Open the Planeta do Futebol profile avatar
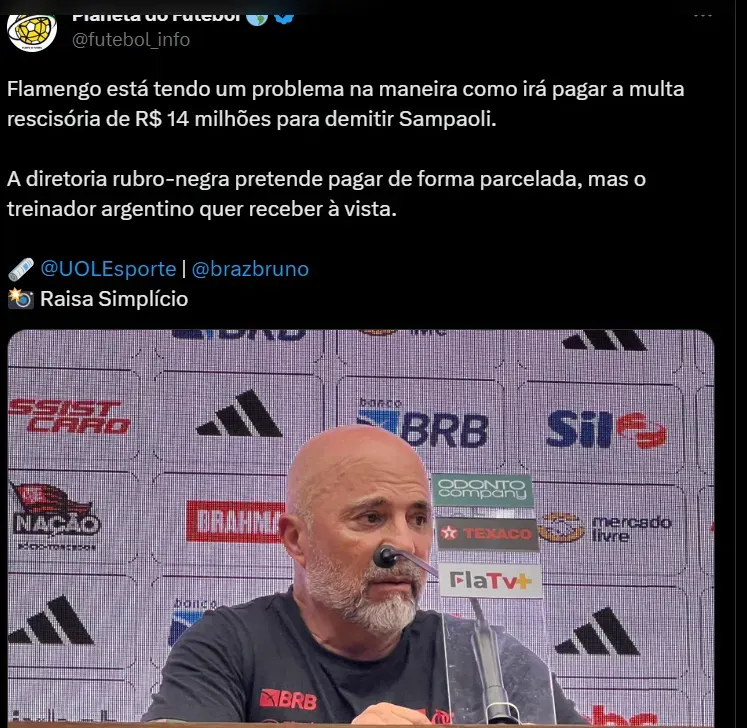The width and height of the screenshot is (747, 728). 31,28
